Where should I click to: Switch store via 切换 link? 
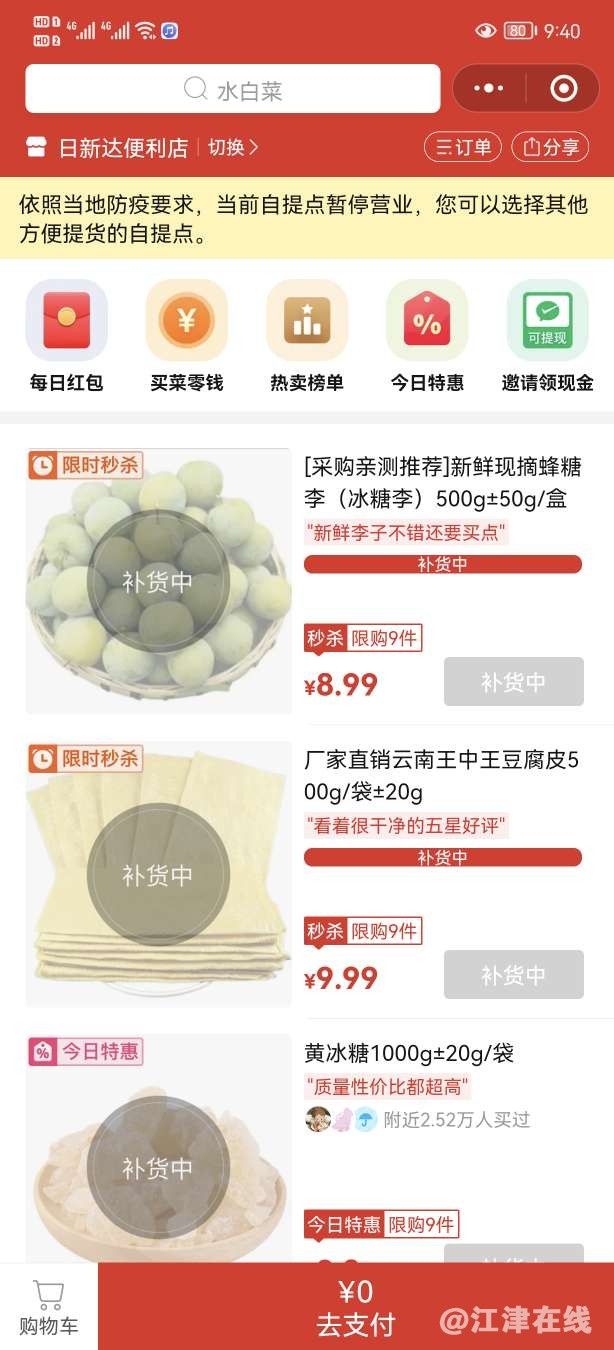(x=232, y=147)
